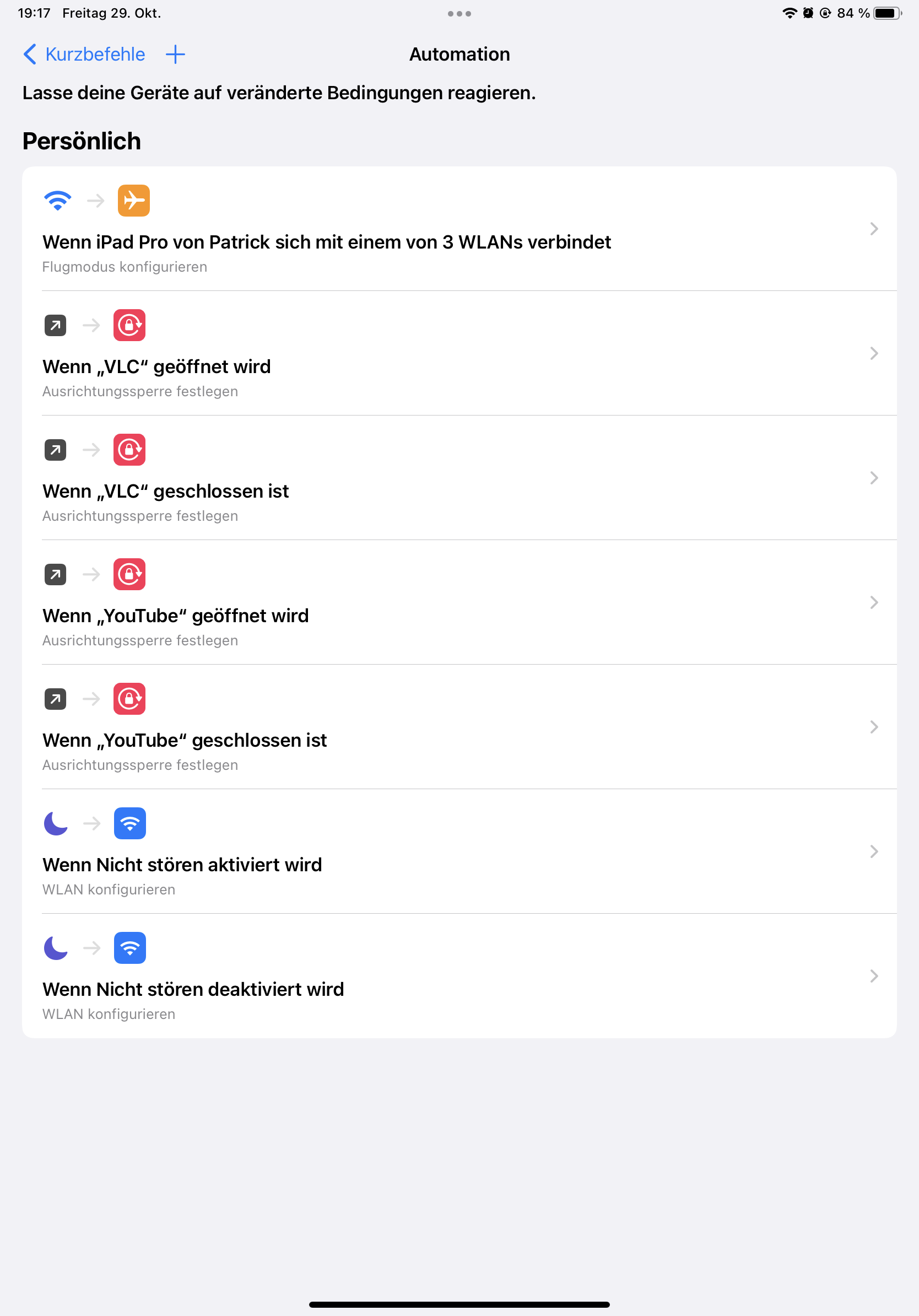Add a new automation with the plus icon
Image resolution: width=919 pixels, height=1316 pixels.
pyautogui.click(x=175, y=55)
